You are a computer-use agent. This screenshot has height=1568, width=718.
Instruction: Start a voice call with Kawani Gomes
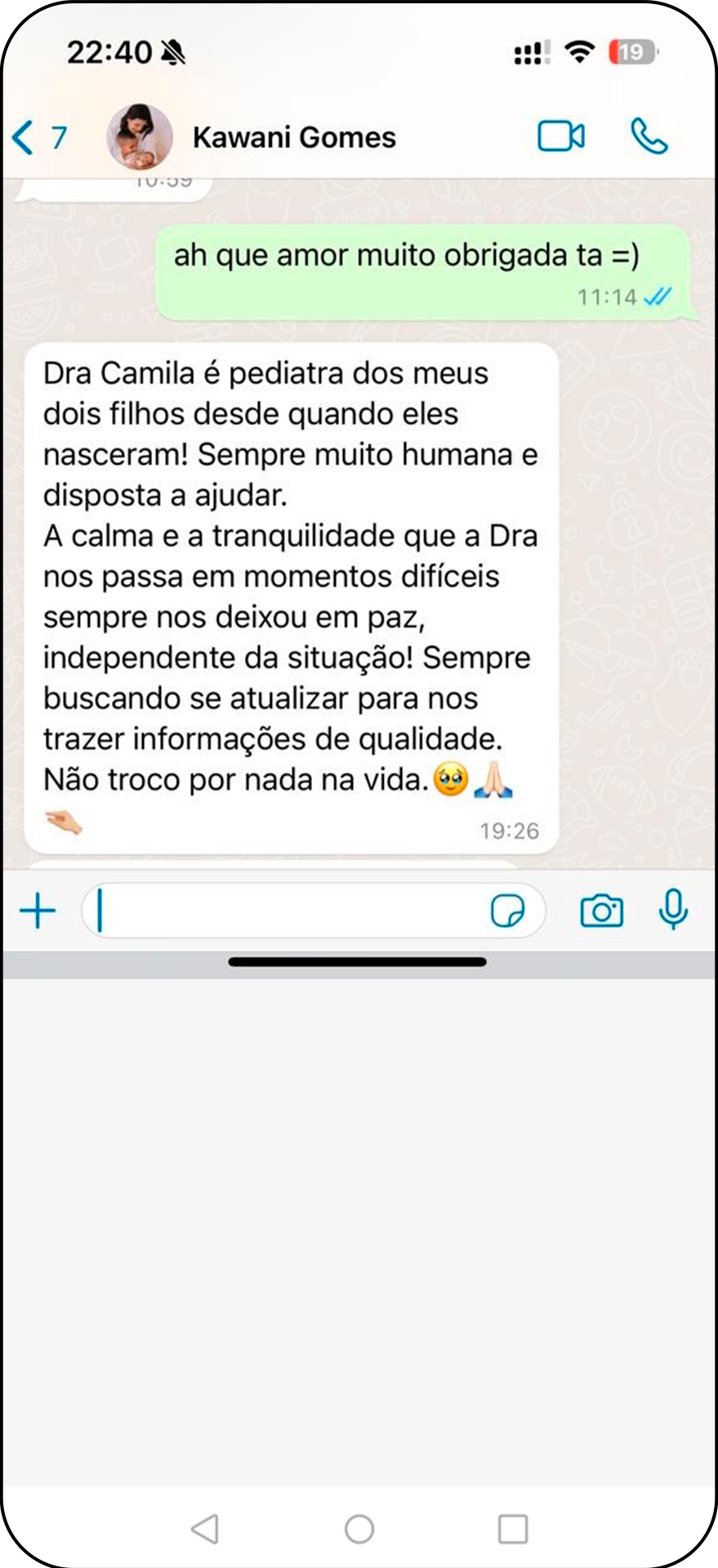649,136
